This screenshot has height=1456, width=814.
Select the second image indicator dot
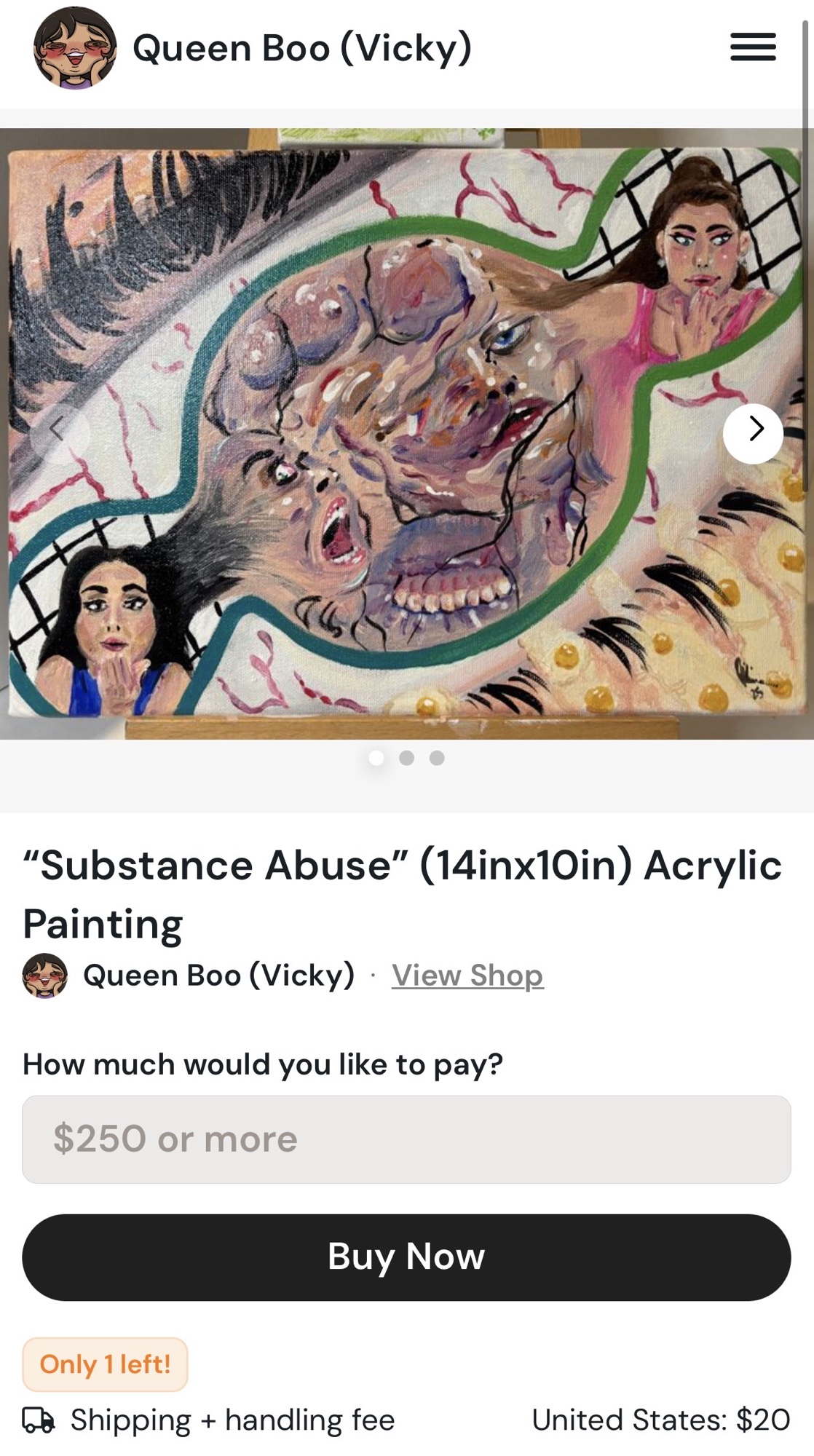(406, 758)
